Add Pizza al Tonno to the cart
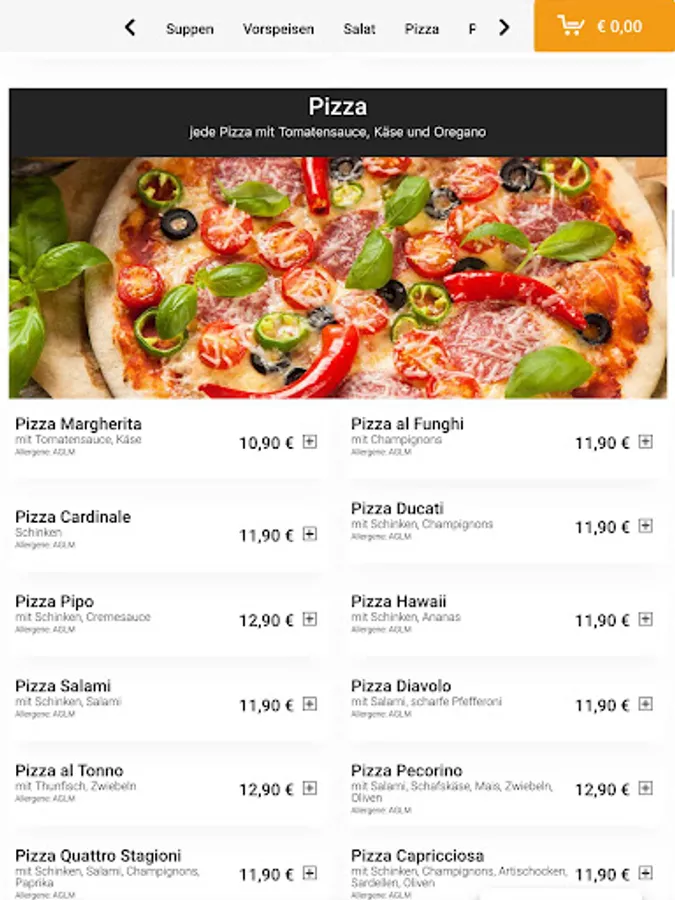The width and height of the screenshot is (675, 900). pyautogui.click(x=310, y=789)
